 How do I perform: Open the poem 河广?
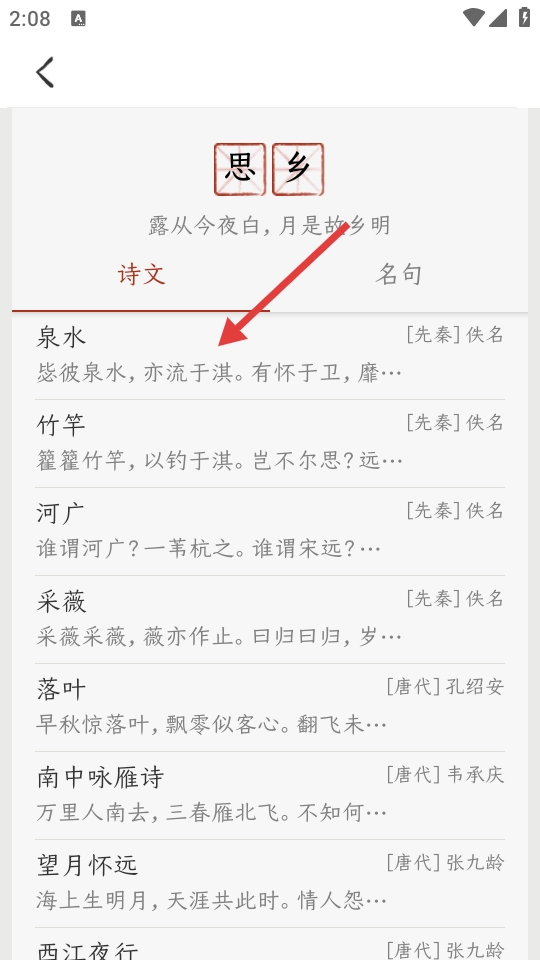pos(269,531)
